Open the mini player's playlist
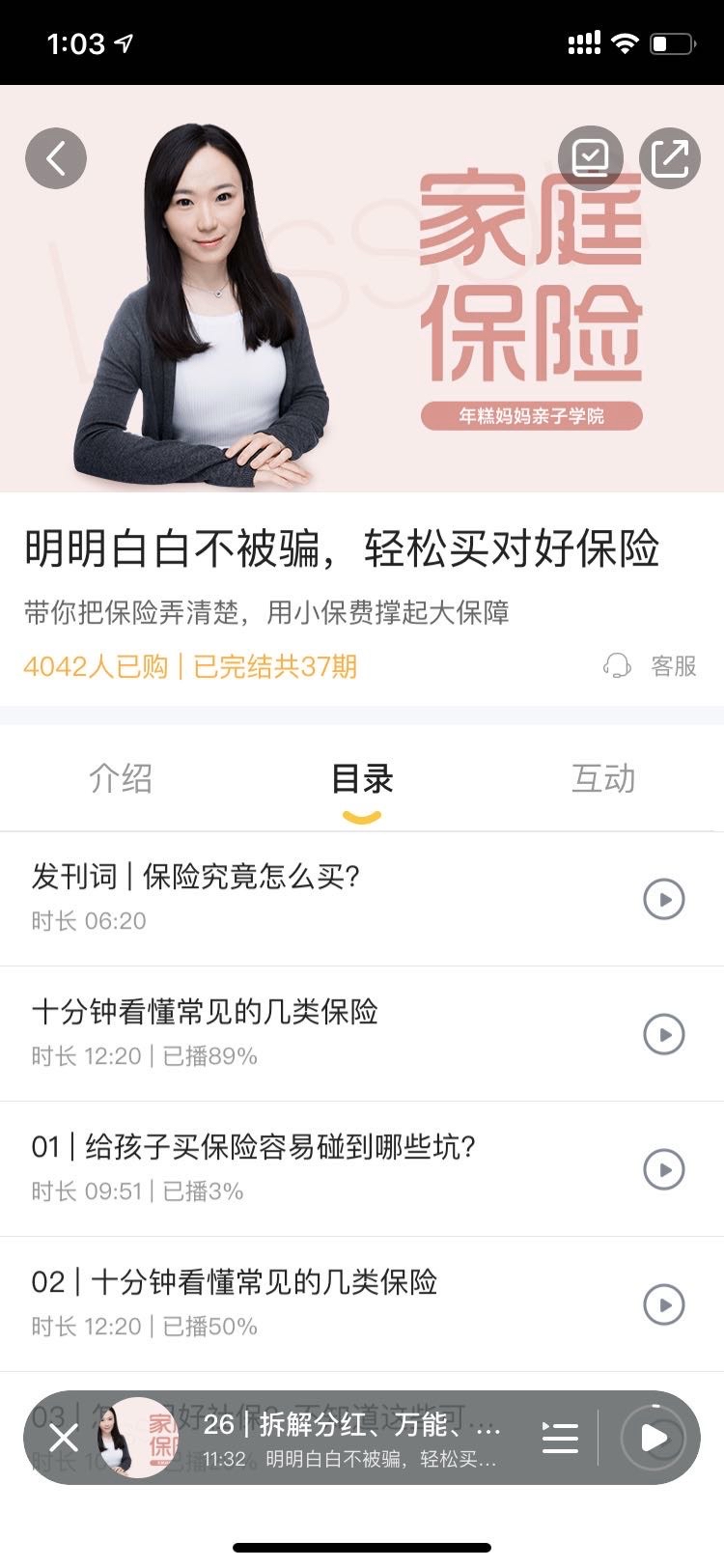The image size is (724, 1568). point(560,1439)
